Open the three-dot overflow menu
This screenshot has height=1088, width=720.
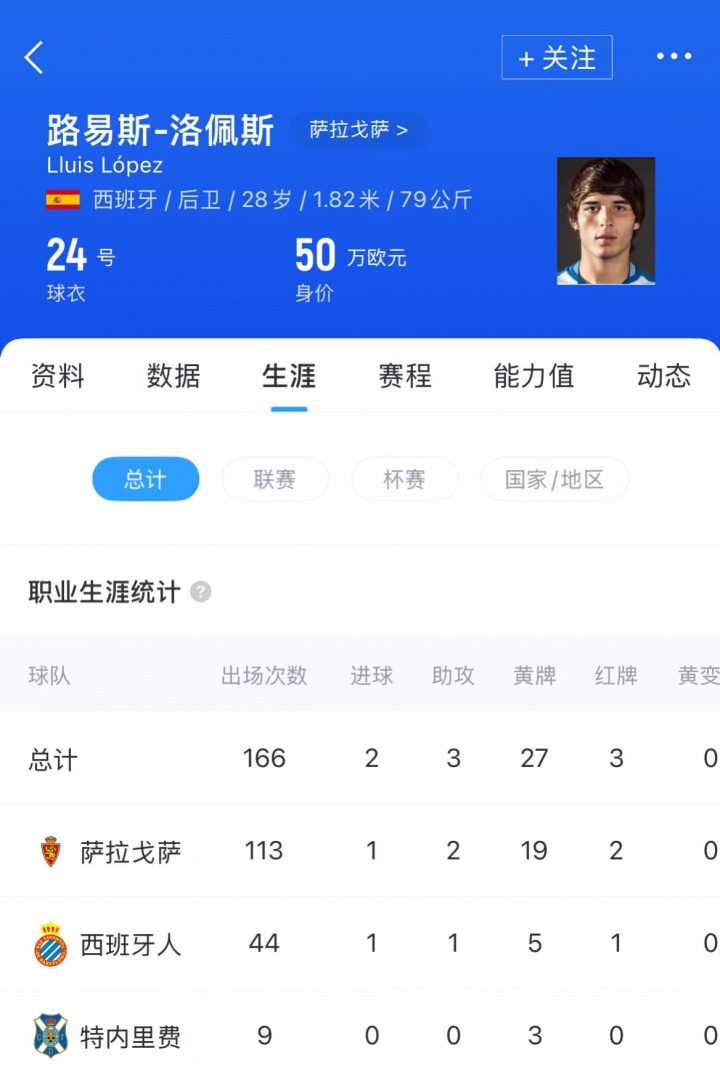[x=673, y=57]
